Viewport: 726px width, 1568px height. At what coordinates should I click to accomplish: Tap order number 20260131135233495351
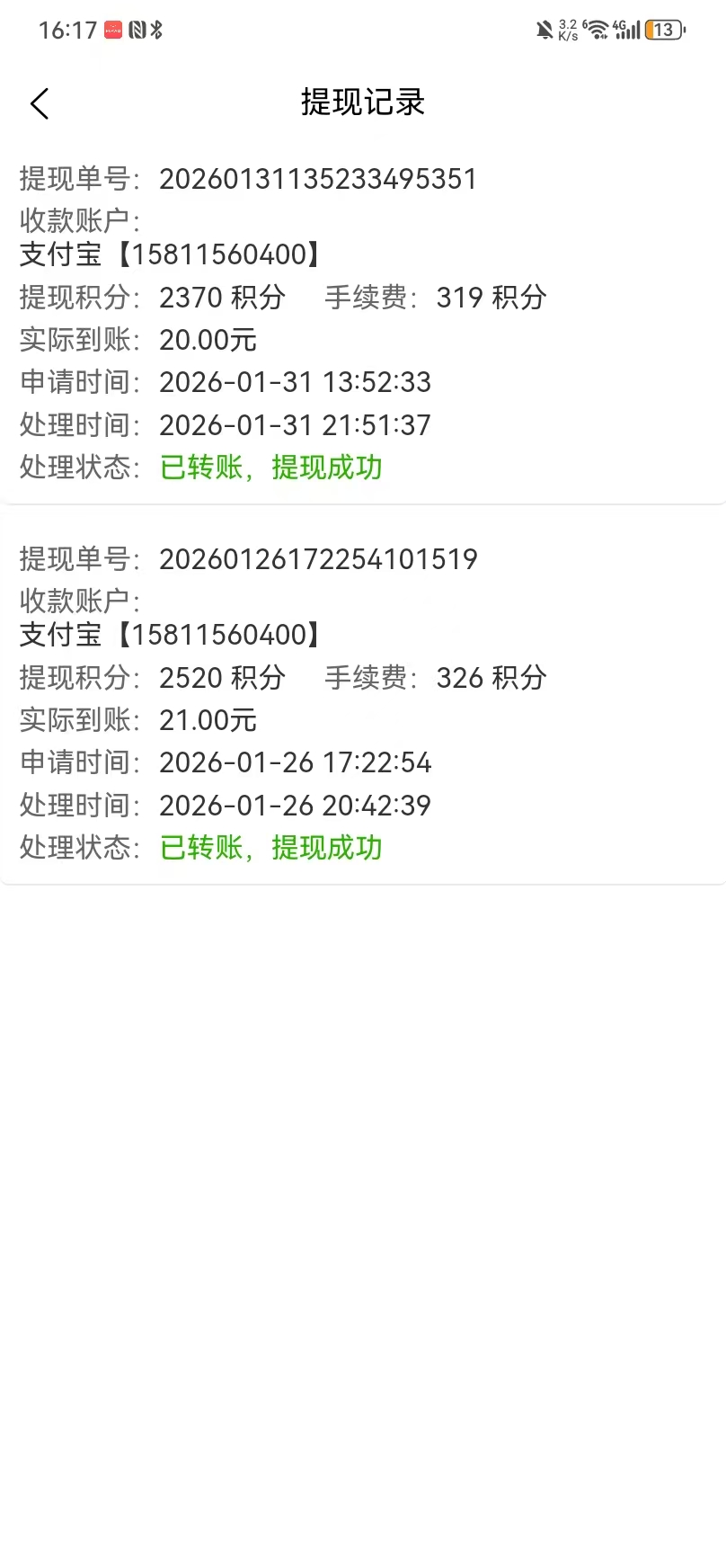tap(319, 179)
